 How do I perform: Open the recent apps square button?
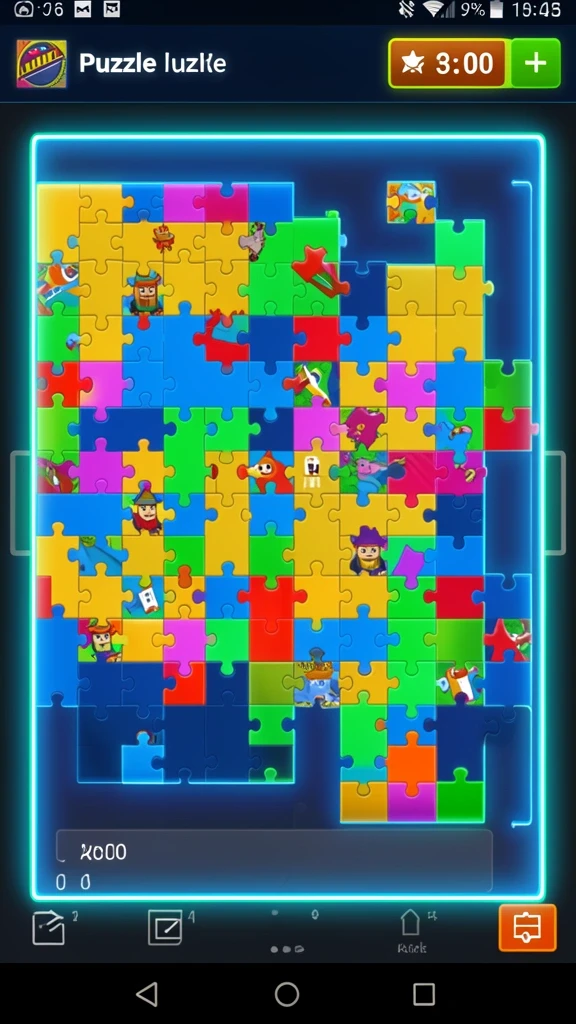pos(424,994)
